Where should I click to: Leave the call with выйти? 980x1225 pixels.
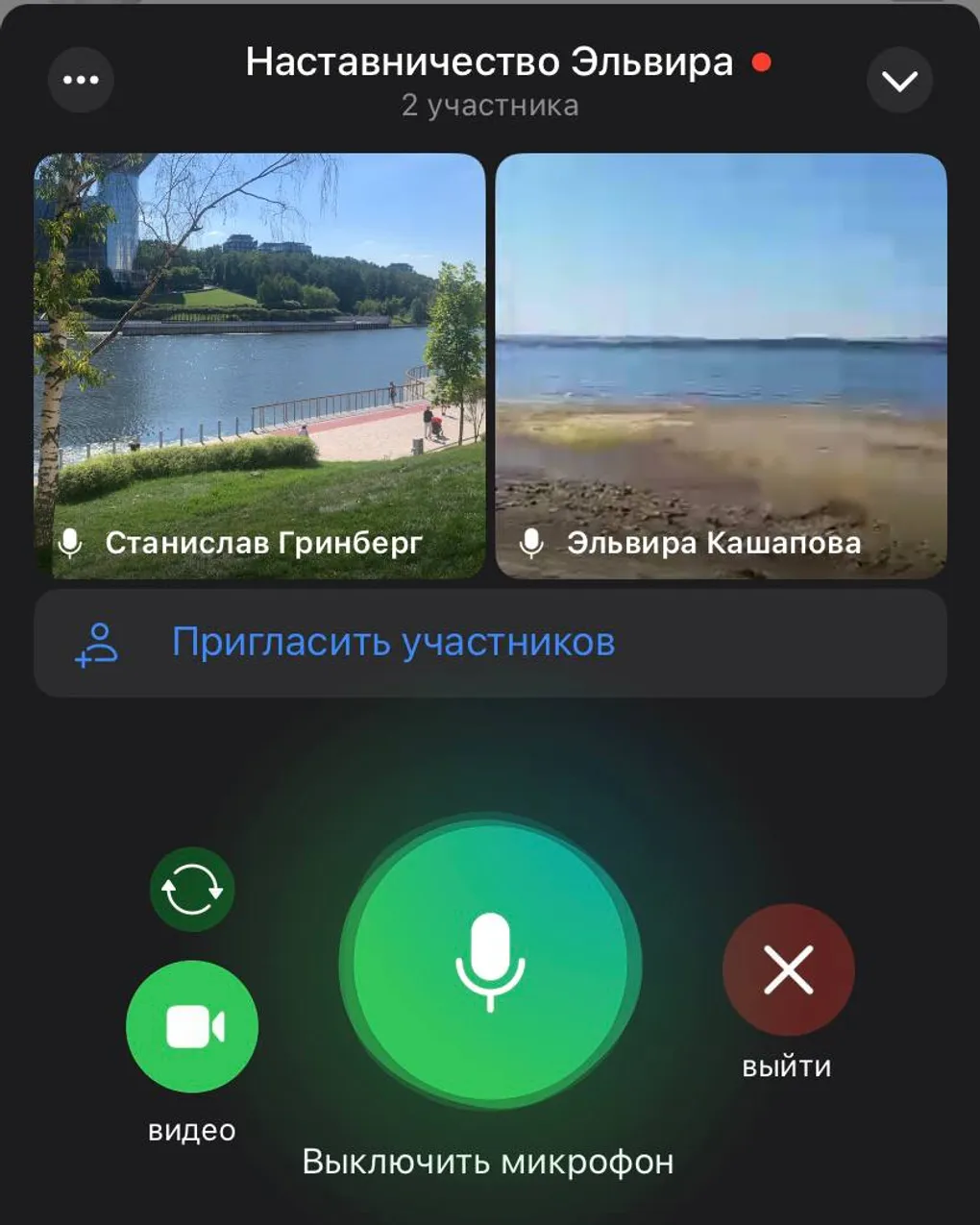tap(788, 970)
